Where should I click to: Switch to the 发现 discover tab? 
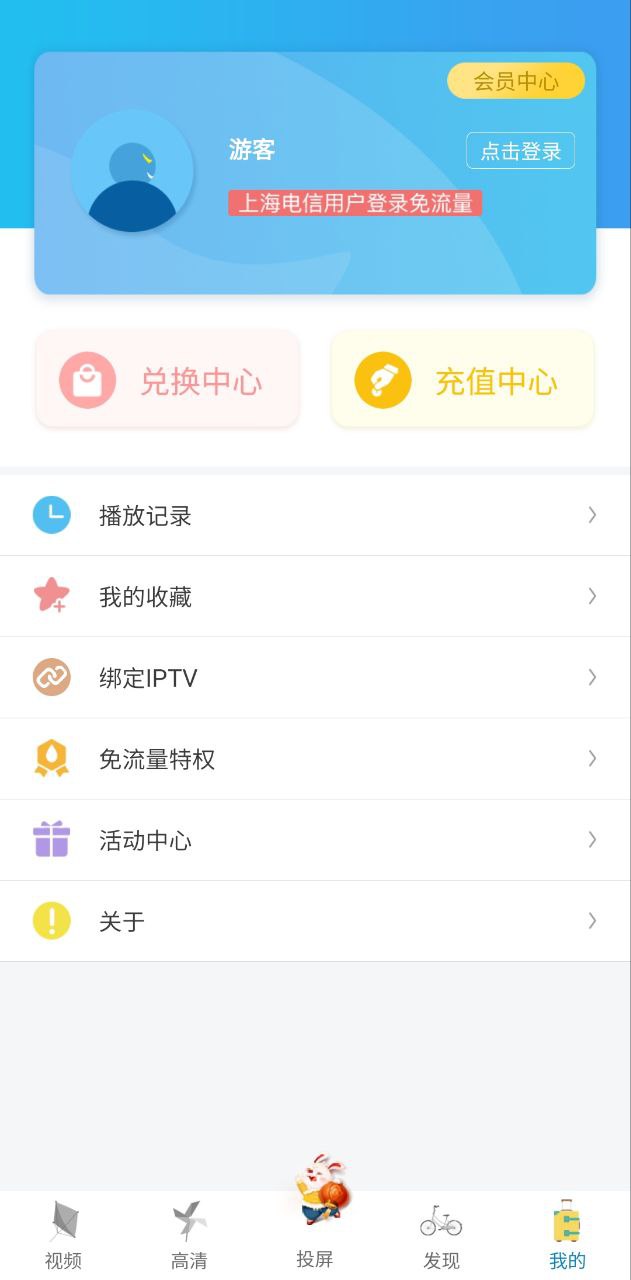[x=441, y=1235]
